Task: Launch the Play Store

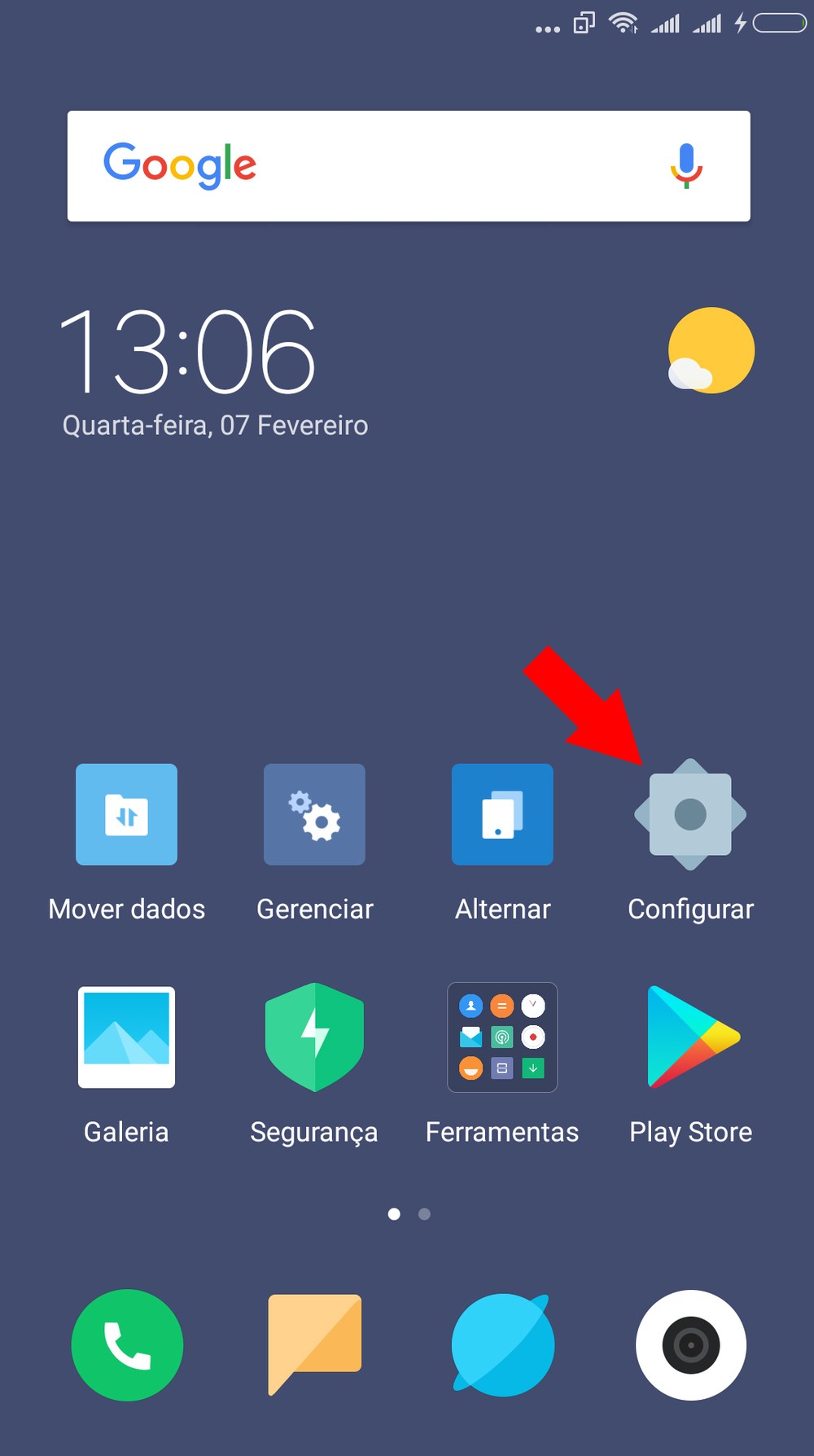Action: click(x=690, y=1037)
